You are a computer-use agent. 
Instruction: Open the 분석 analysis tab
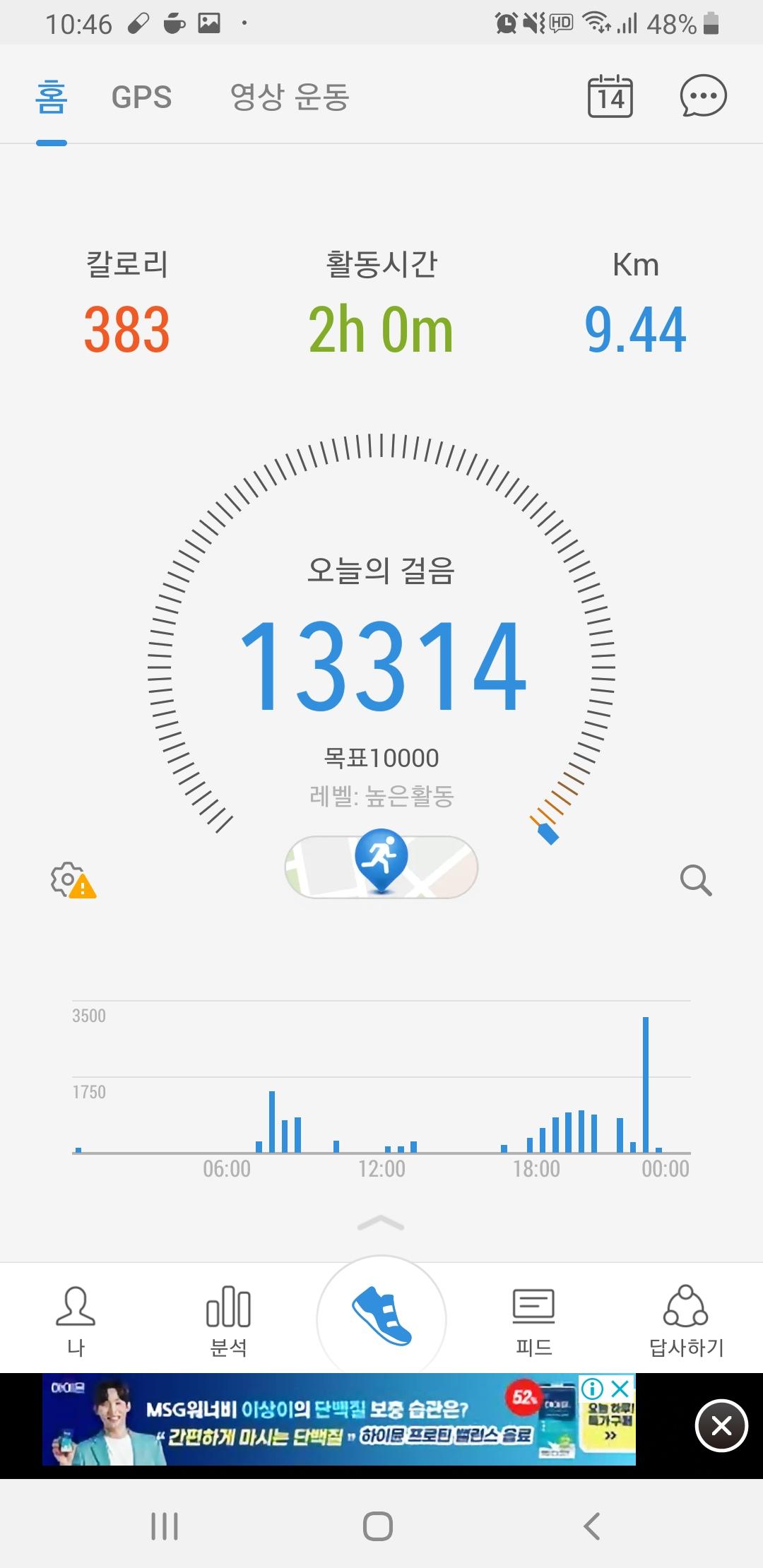[228, 1319]
